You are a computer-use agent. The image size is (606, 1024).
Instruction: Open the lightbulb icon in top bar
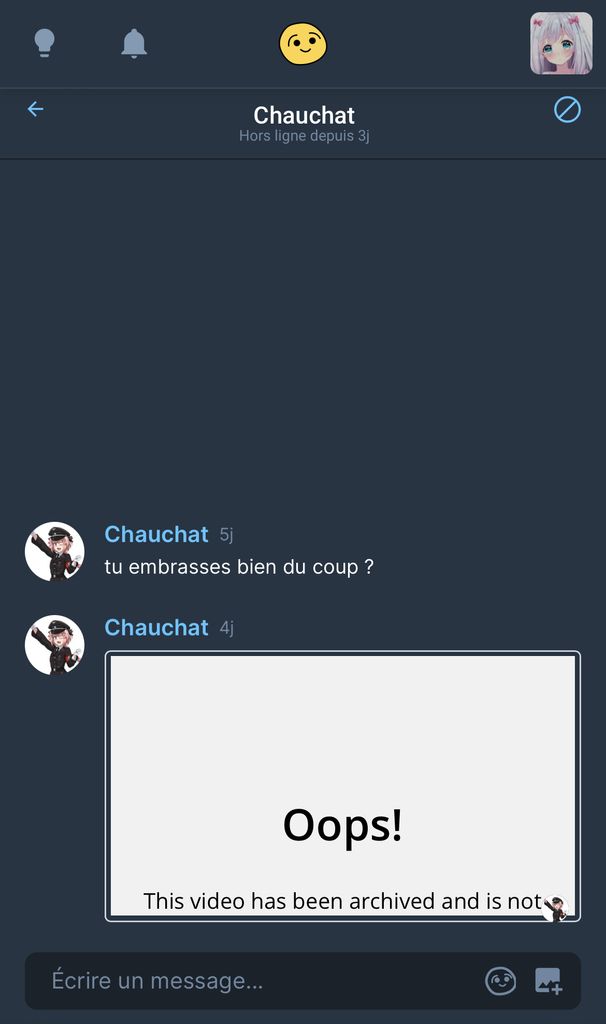tap(44, 43)
